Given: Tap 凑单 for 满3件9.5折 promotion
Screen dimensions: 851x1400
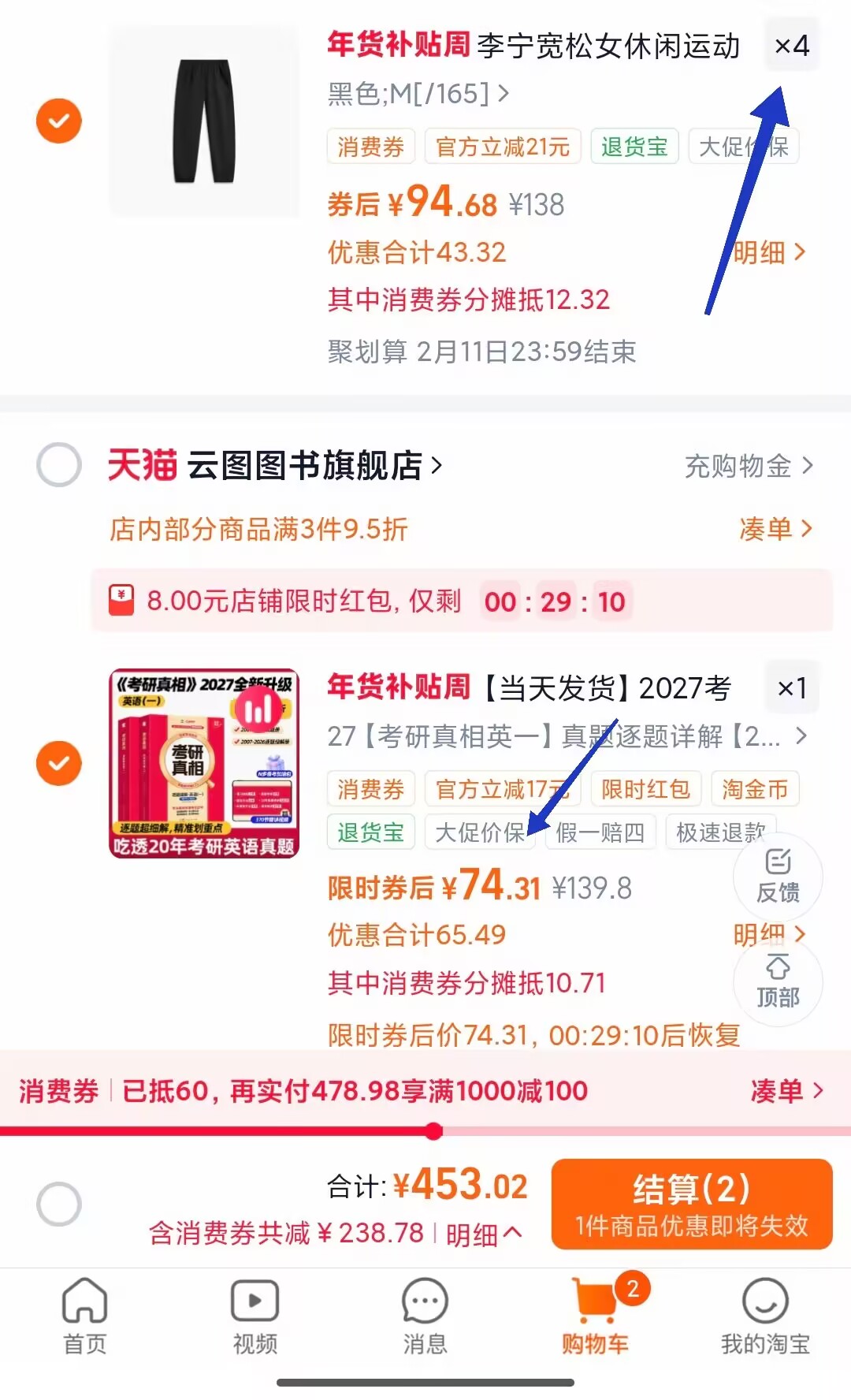Looking at the screenshot, I should [775, 529].
